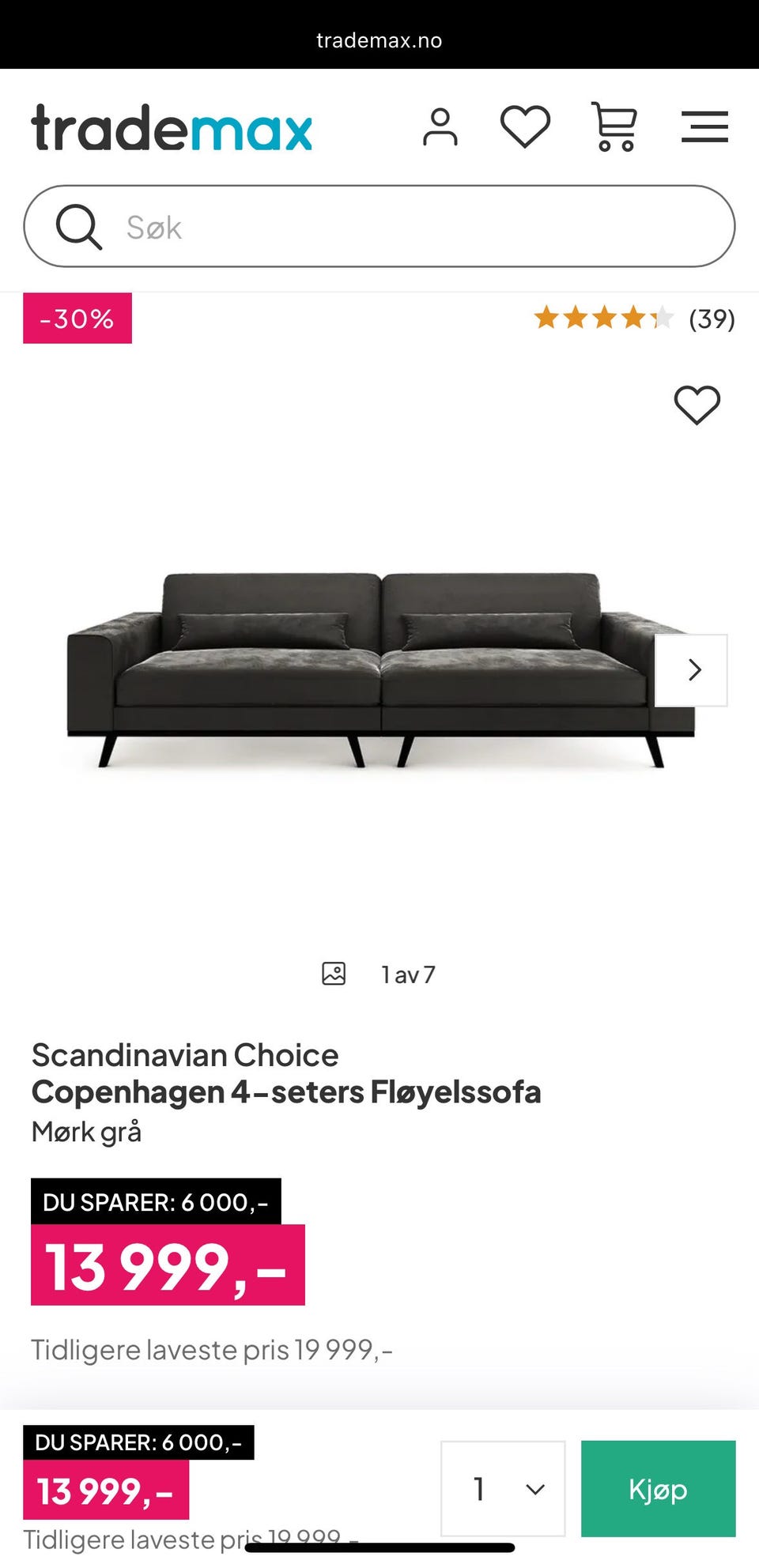
Task: Open the wishlist heart in the header
Action: point(525,126)
